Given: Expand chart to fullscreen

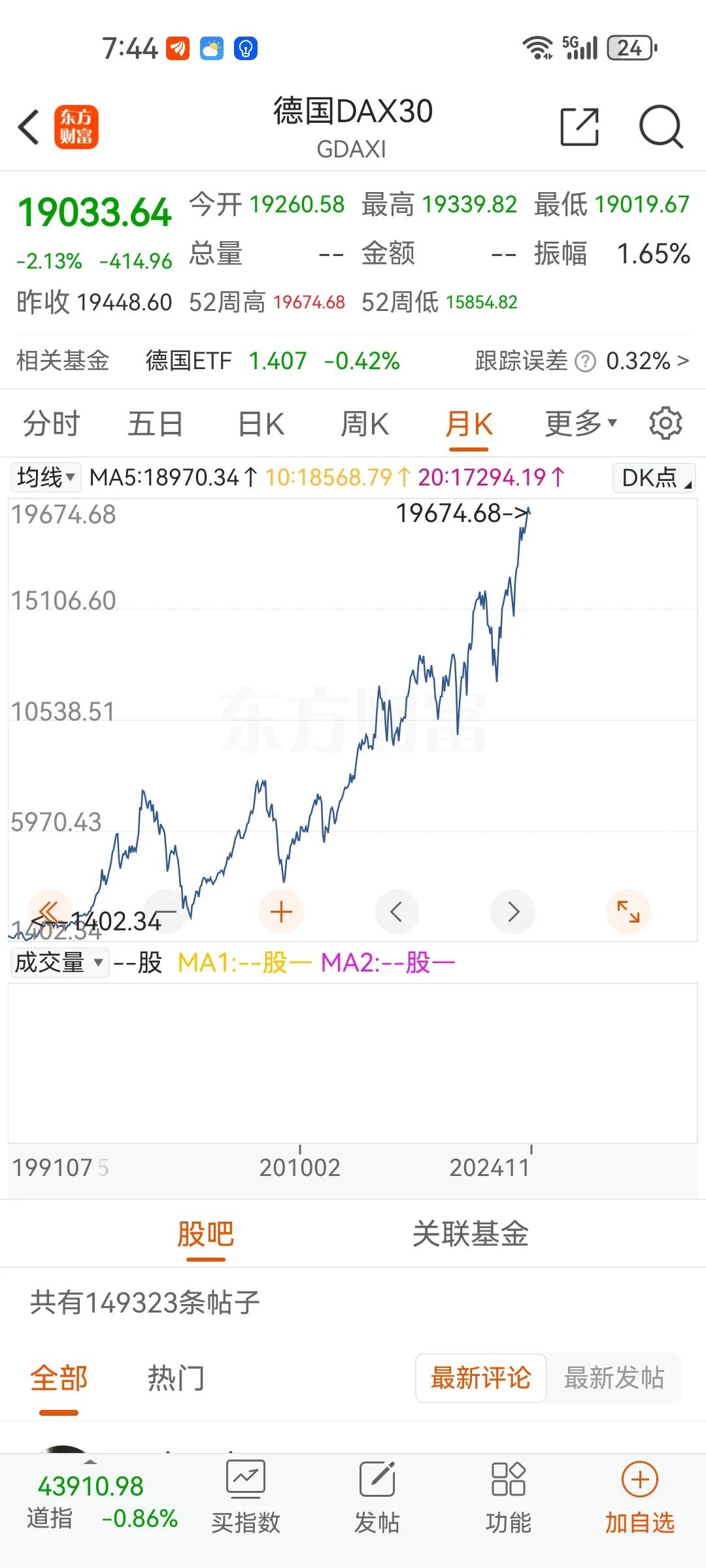Looking at the screenshot, I should 628,911.
